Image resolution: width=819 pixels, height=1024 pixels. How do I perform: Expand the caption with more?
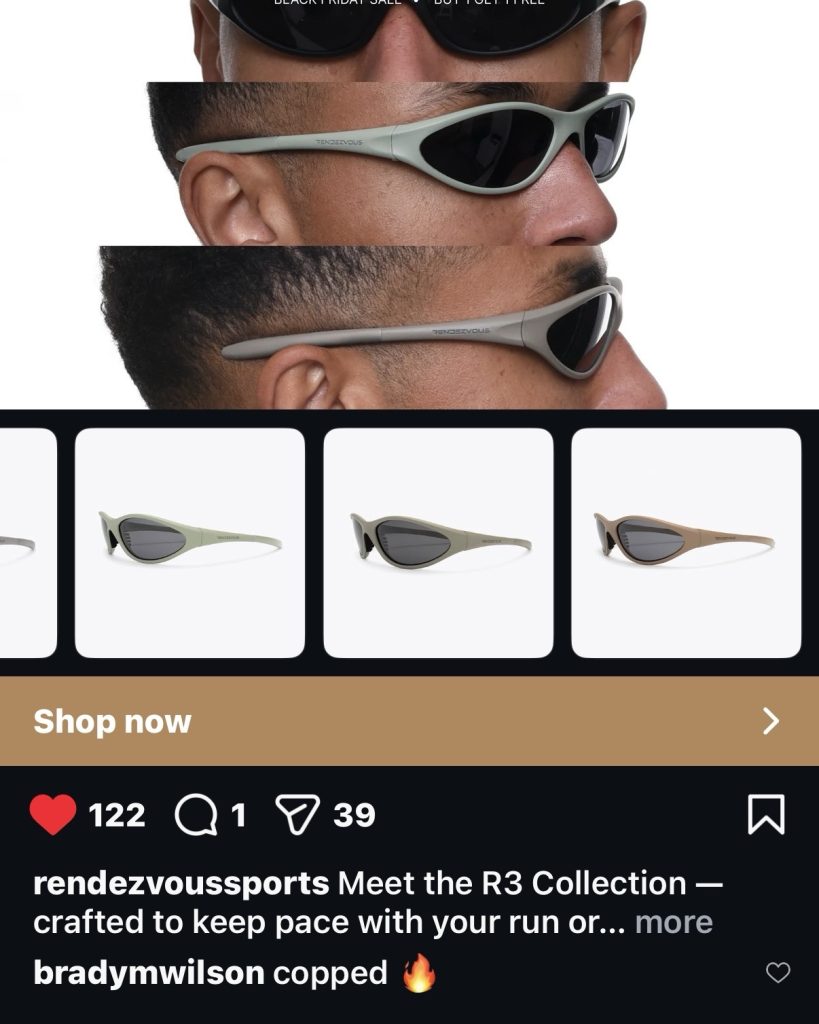point(674,922)
